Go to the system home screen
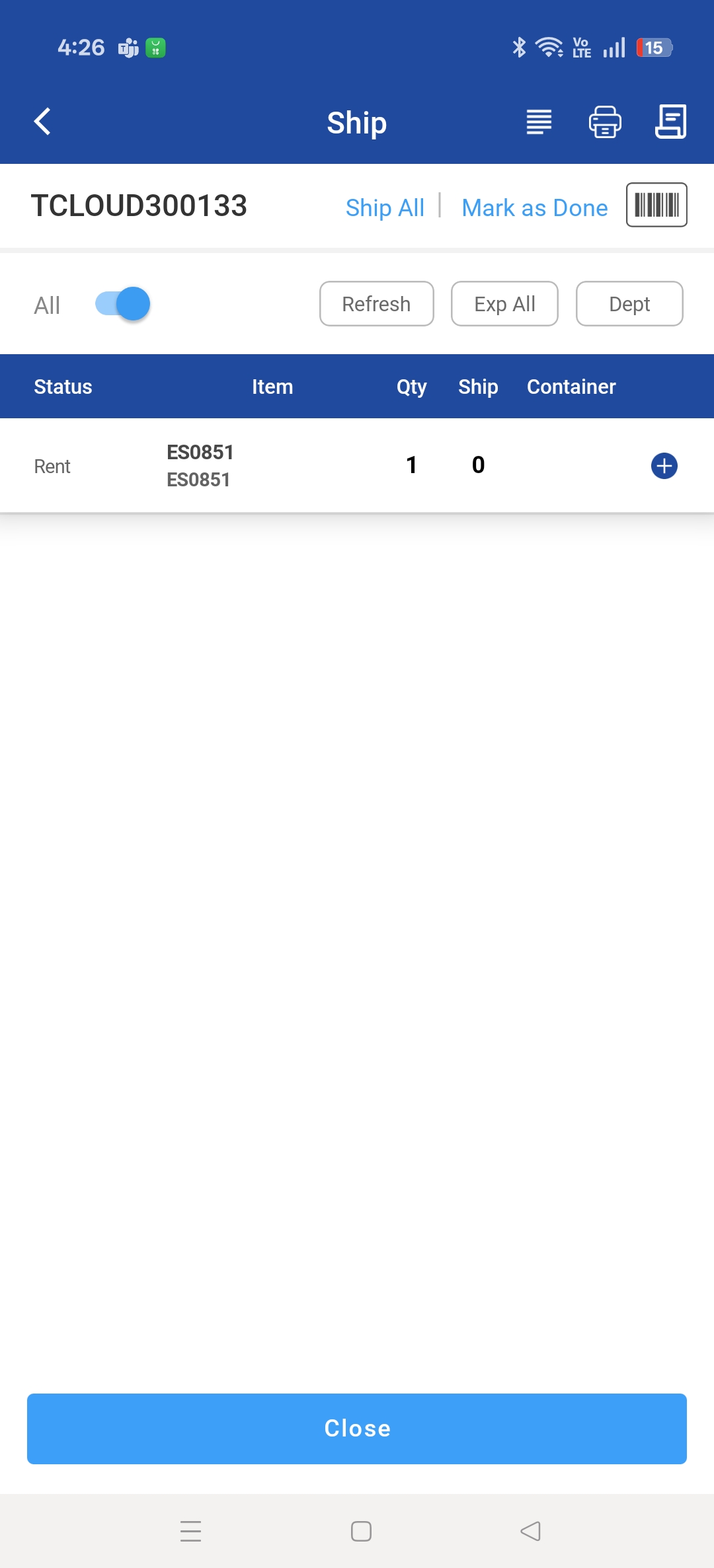The height and width of the screenshot is (1568, 714). pos(361,1531)
